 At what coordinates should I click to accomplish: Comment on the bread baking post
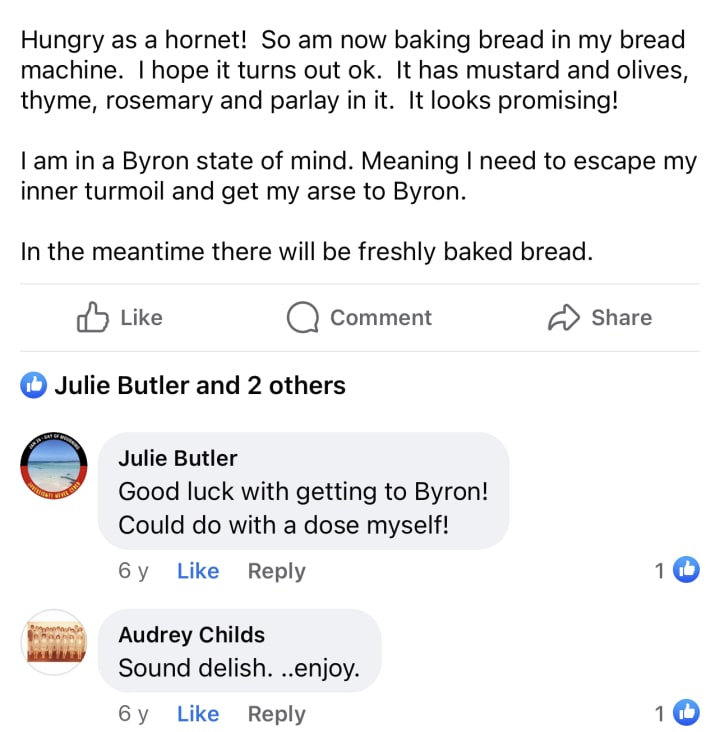359,318
